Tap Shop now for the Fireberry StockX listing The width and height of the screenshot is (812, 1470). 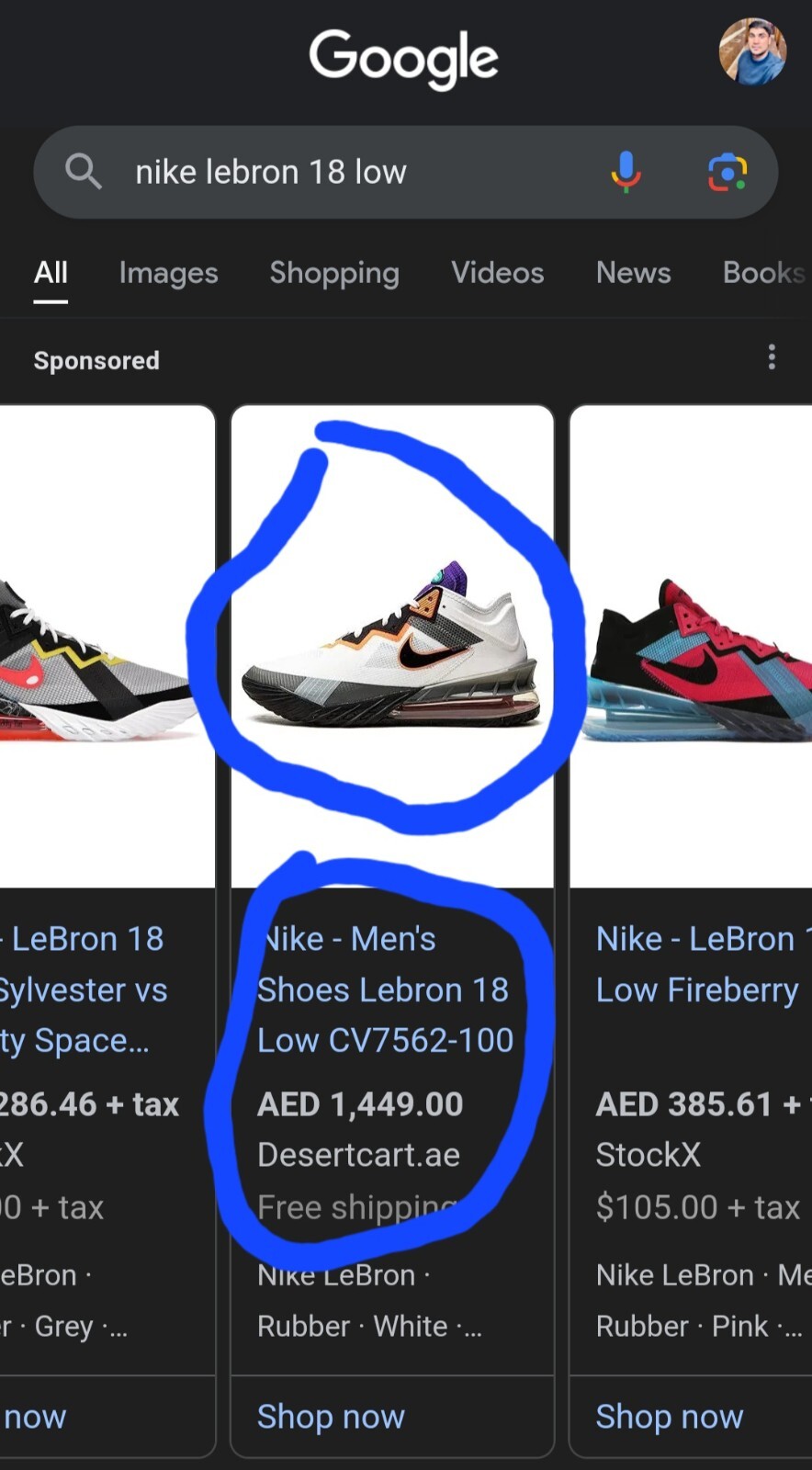point(669,1416)
